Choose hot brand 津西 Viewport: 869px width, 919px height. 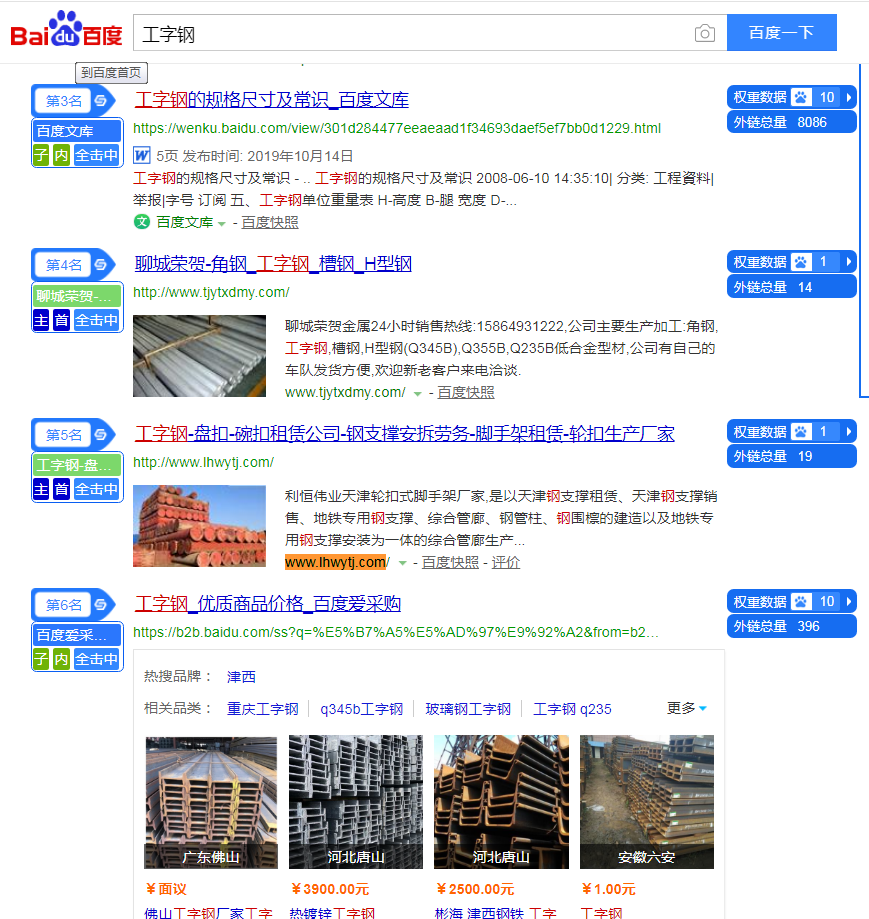pos(241,677)
